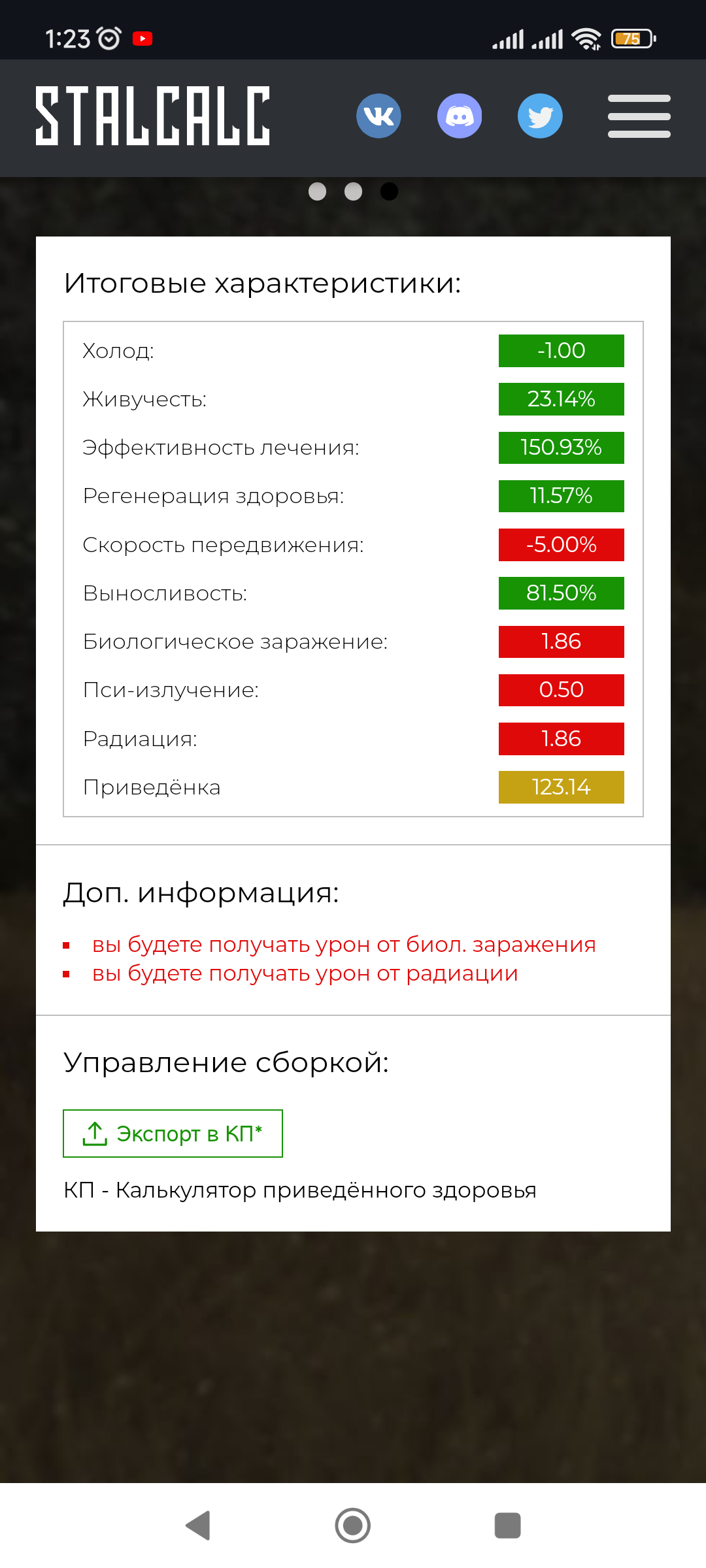Tap the Экспорт в КП button

pyautogui.click(x=173, y=1134)
